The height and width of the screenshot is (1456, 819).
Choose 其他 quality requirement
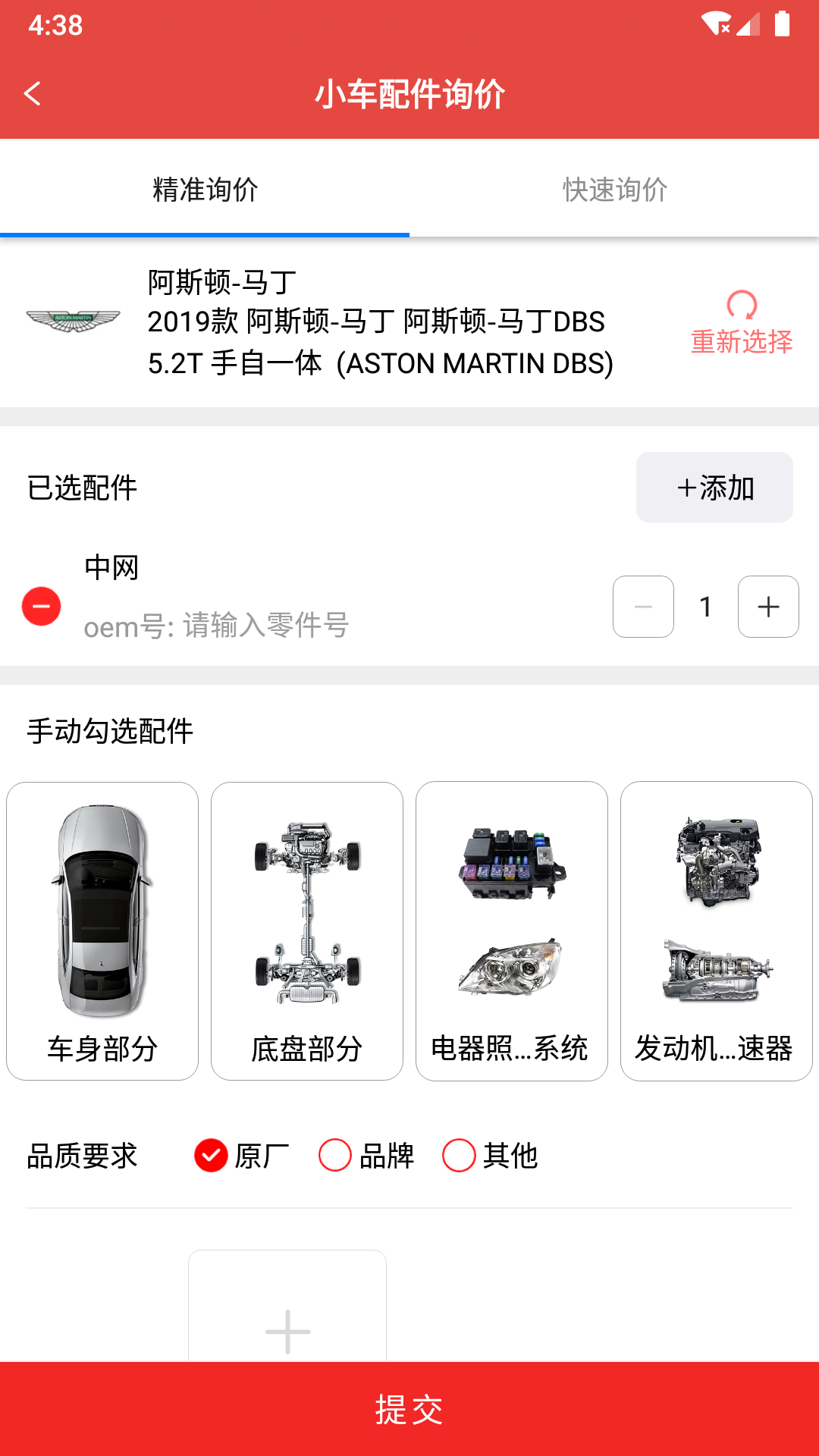pos(459,1156)
